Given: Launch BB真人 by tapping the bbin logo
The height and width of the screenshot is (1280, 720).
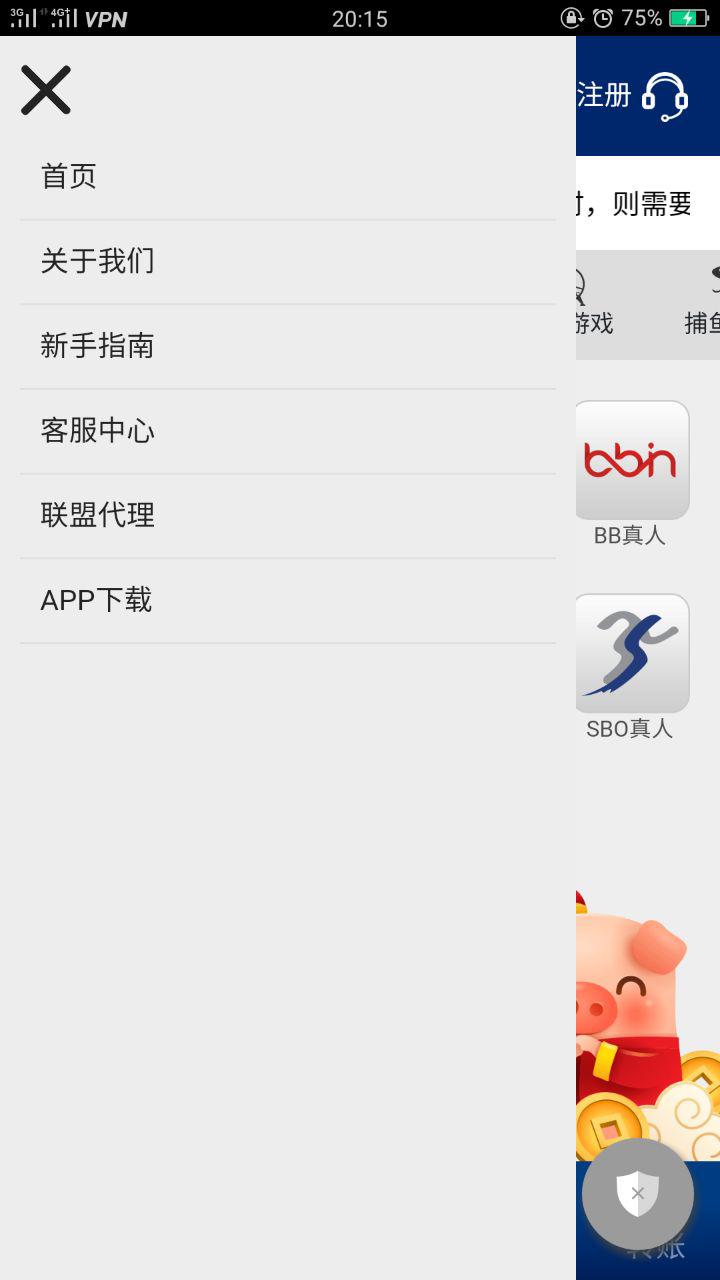Looking at the screenshot, I should [x=631, y=459].
